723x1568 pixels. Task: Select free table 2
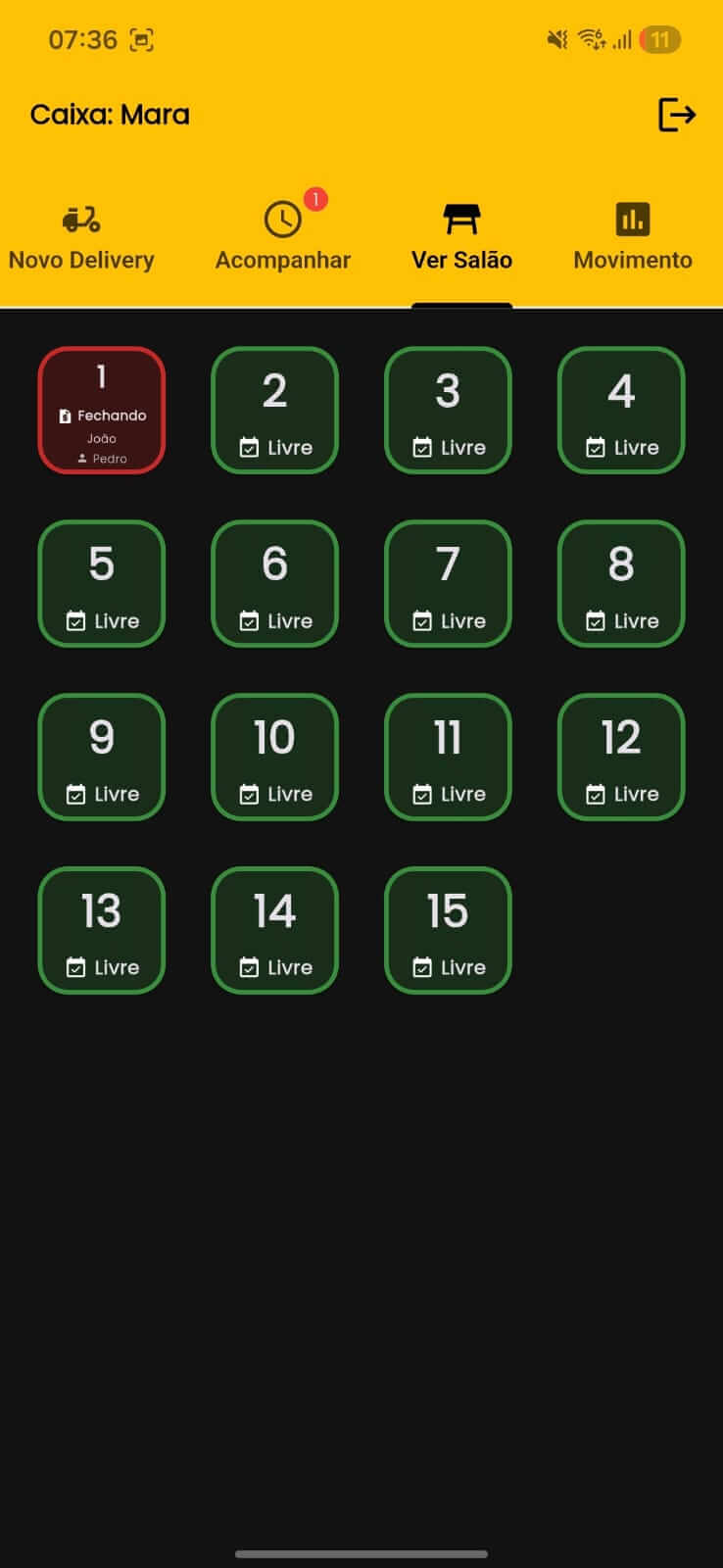(275, 411)
